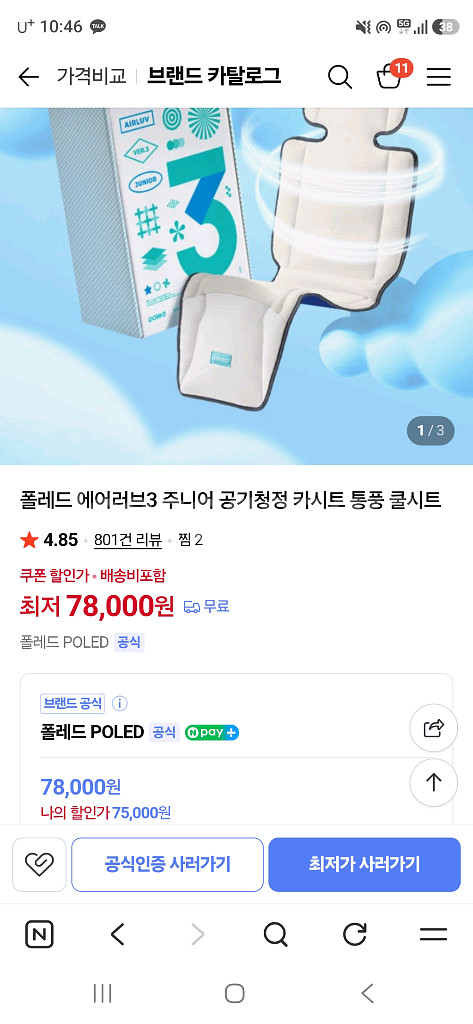Tap the info icon beside 브랜드 공식
The width and height of the screenshot is (473, 1024).
(120, 703)
